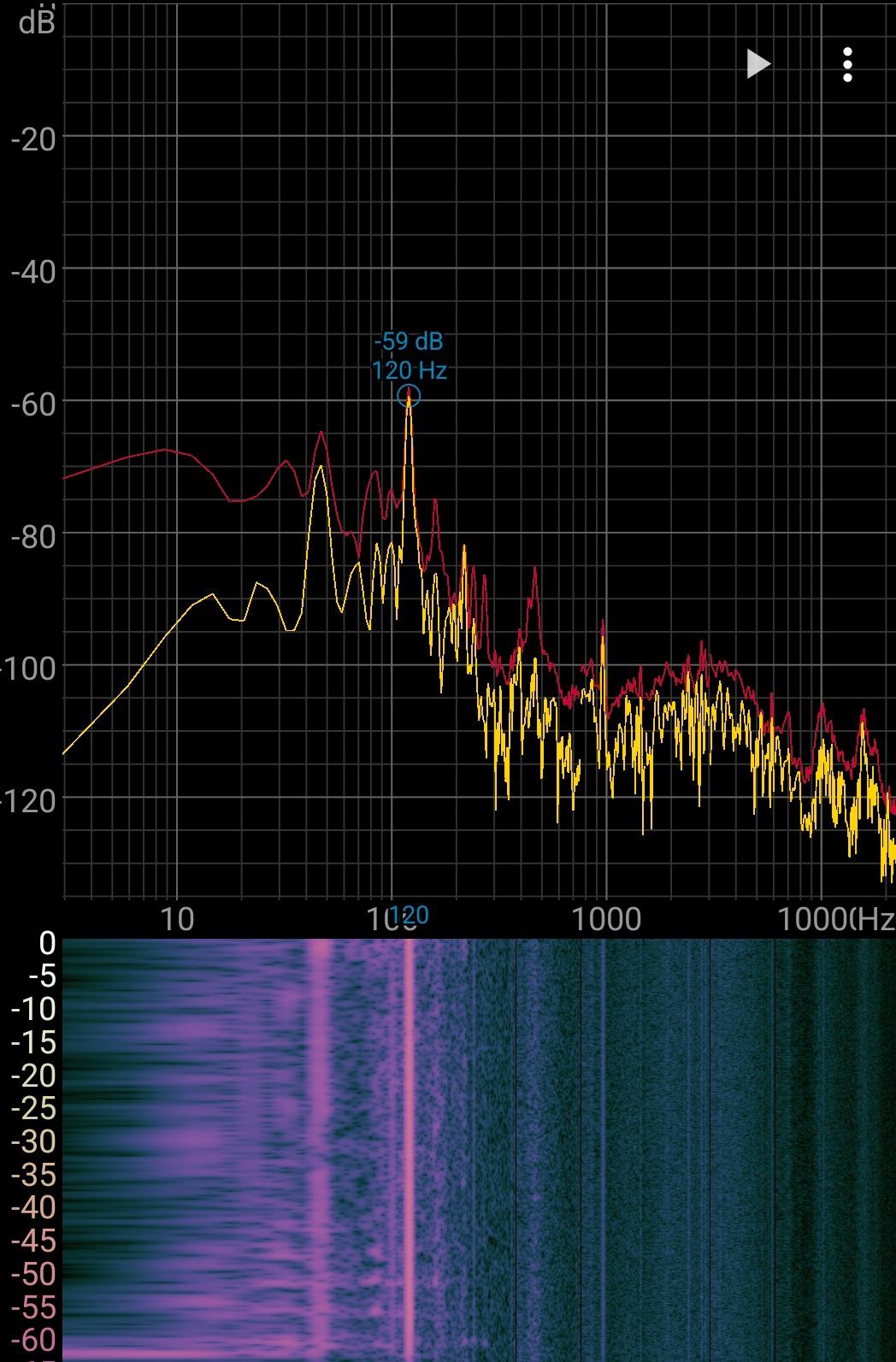896x1362 pixels.
Task: Open the three-dot overflow menu
Action: pyautogui.click(x=846, y=65)
